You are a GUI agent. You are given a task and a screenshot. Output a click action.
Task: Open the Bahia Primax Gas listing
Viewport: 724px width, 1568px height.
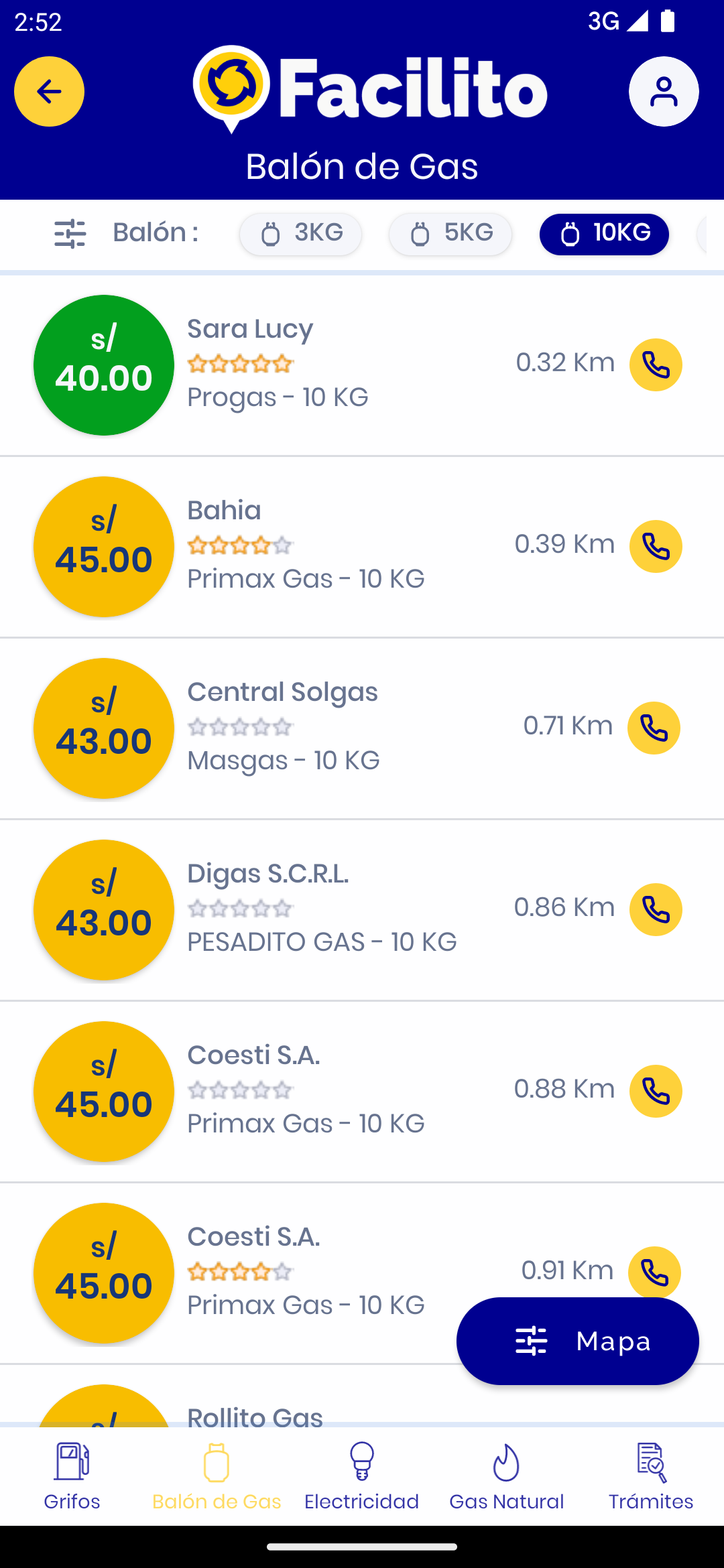(x=362, y=547)
